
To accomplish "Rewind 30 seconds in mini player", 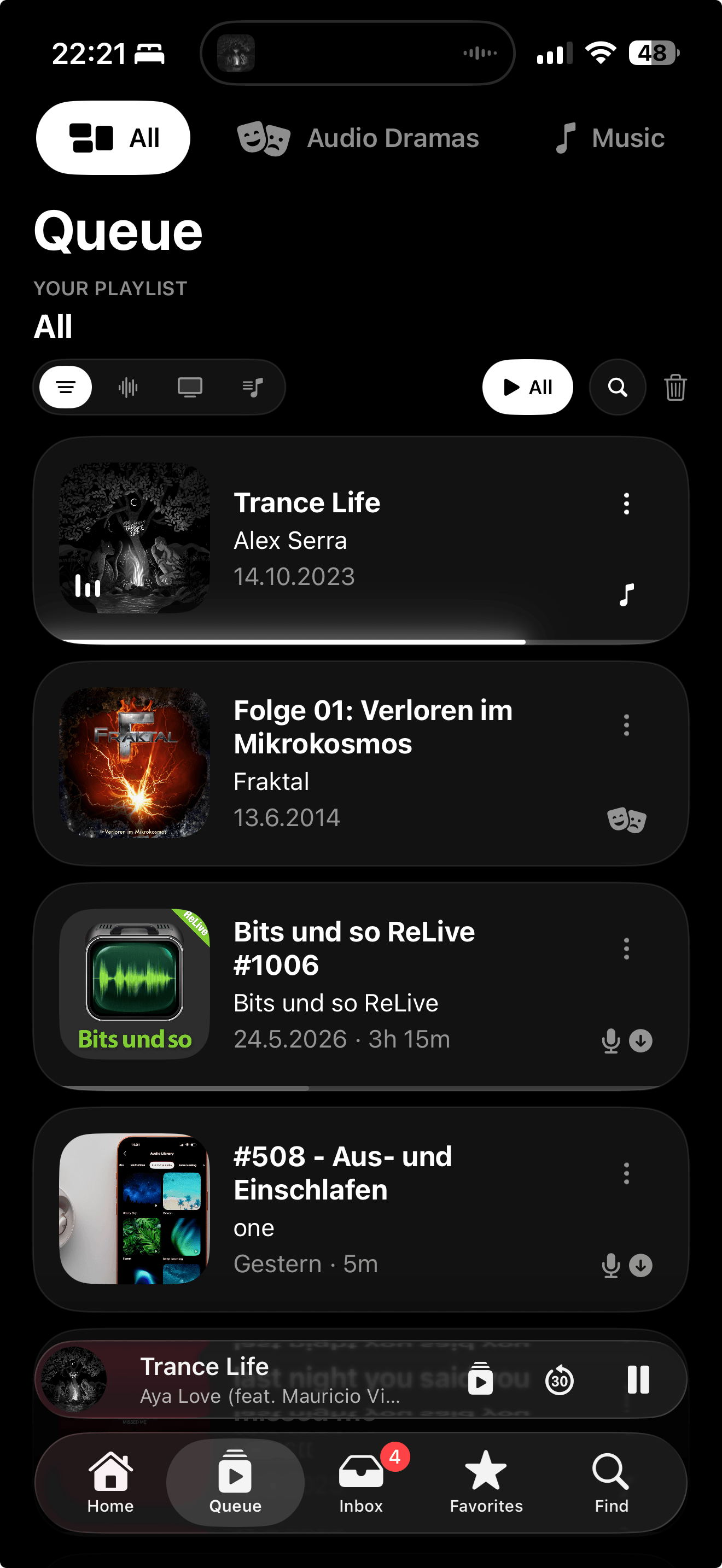I will [559, 1379].
